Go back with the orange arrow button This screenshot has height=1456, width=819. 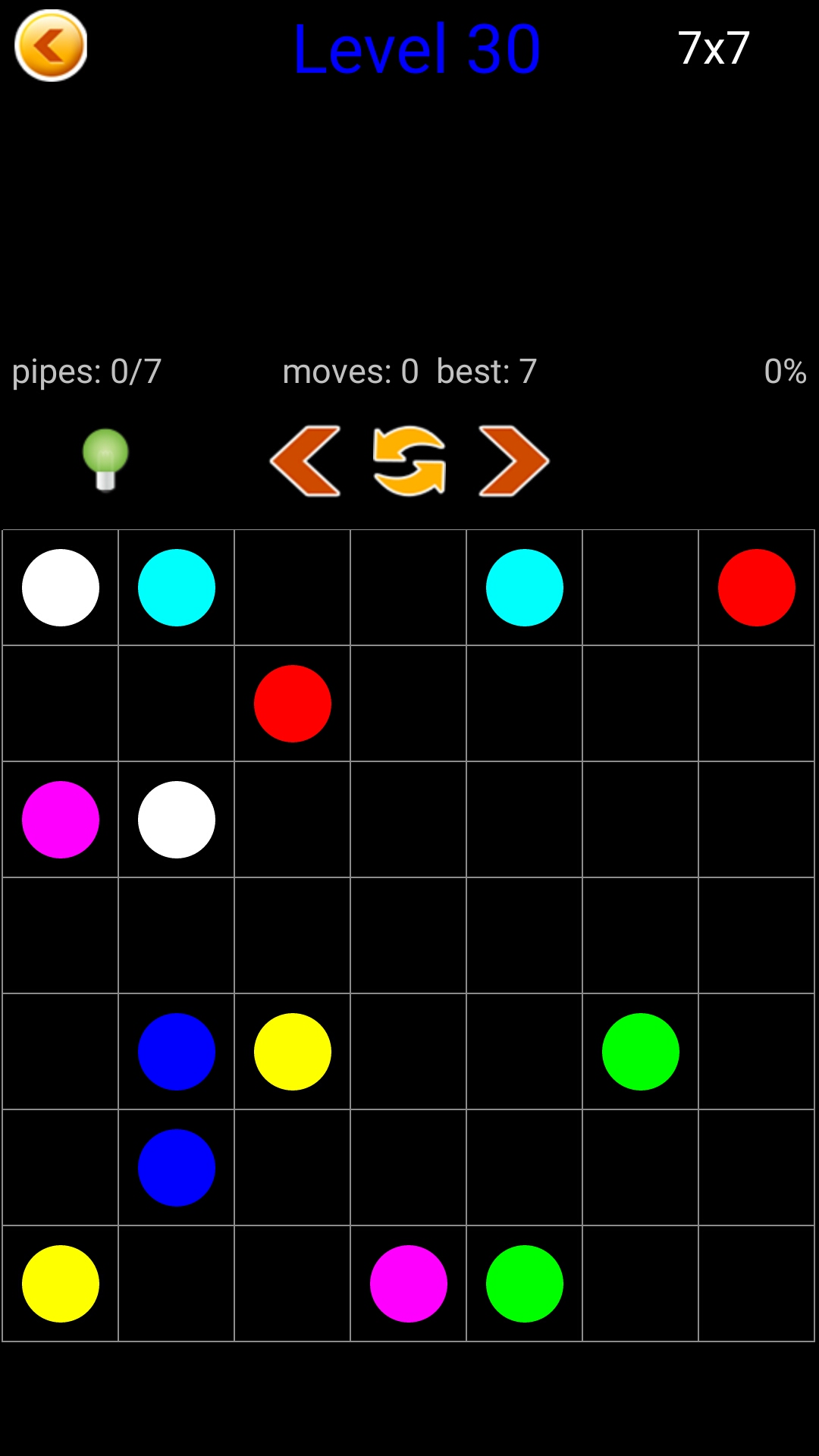[x=51, y=45]
